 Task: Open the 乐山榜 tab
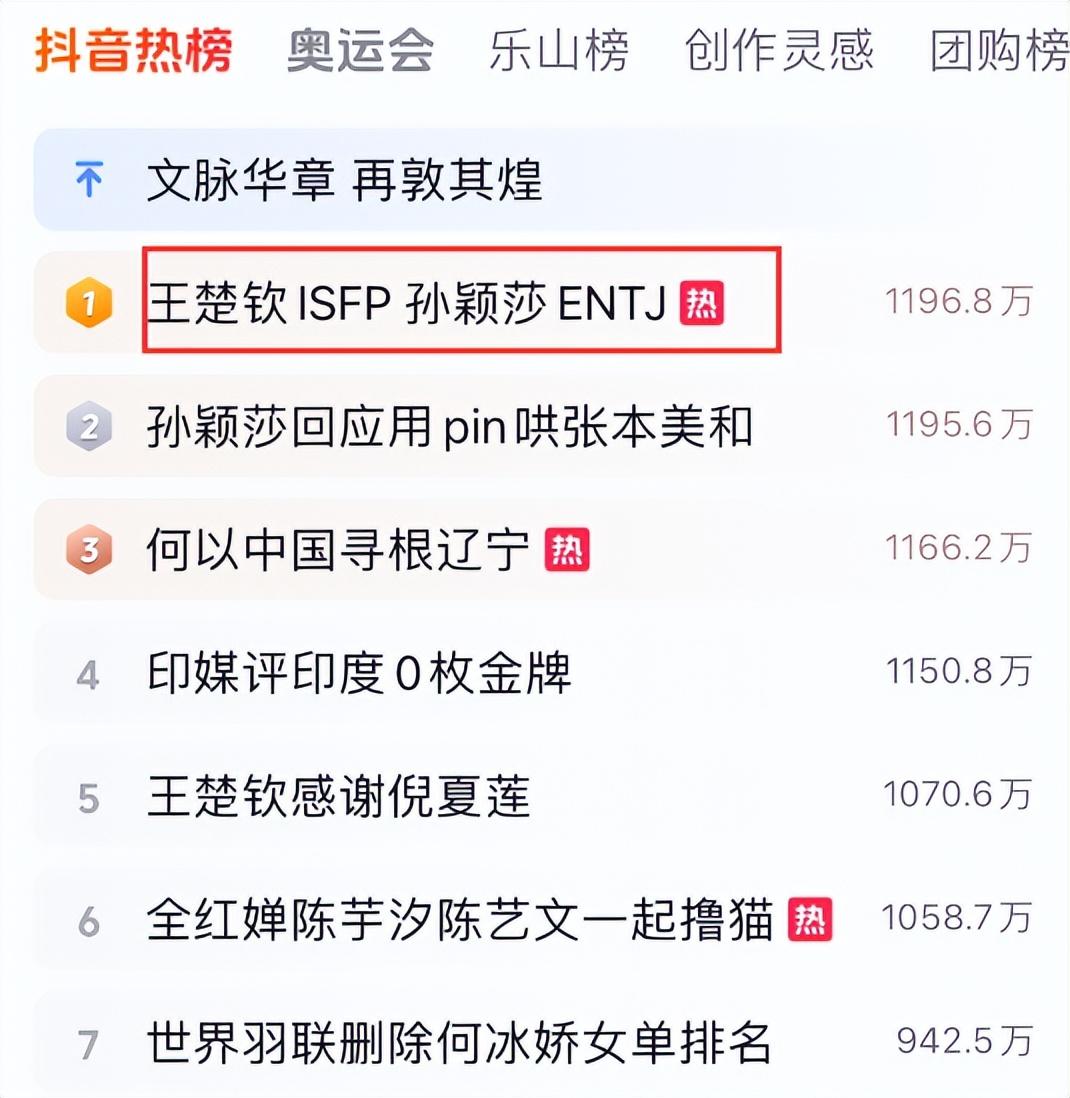[x=558, y=50]
